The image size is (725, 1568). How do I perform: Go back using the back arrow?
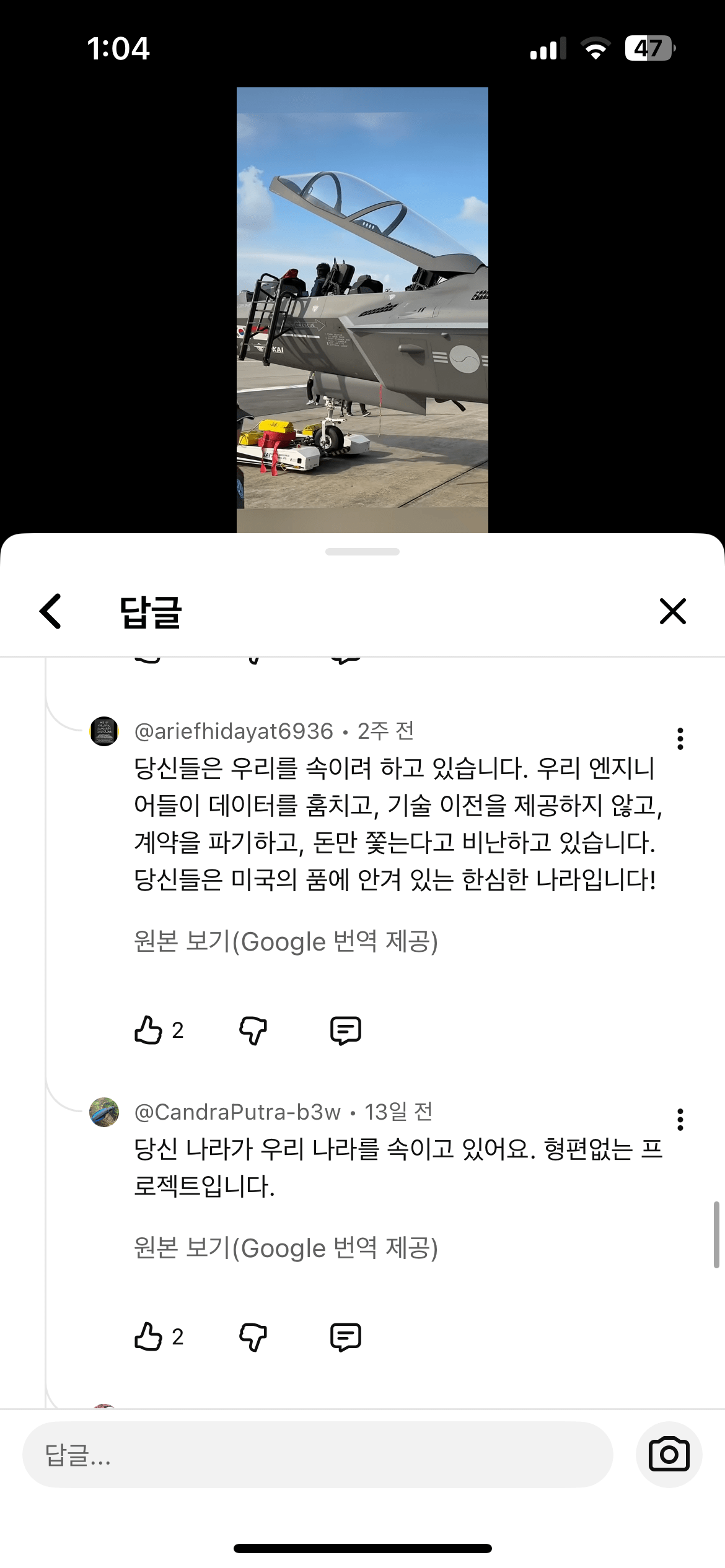[49, 612]
